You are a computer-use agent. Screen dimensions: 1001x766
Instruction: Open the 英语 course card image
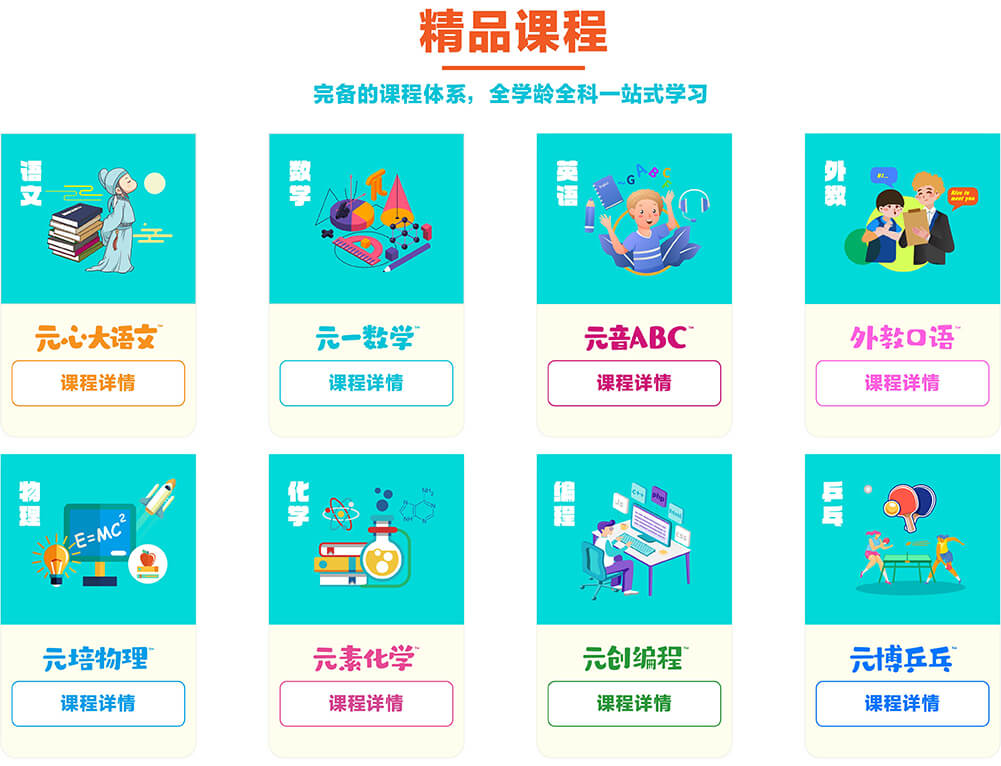634,219
